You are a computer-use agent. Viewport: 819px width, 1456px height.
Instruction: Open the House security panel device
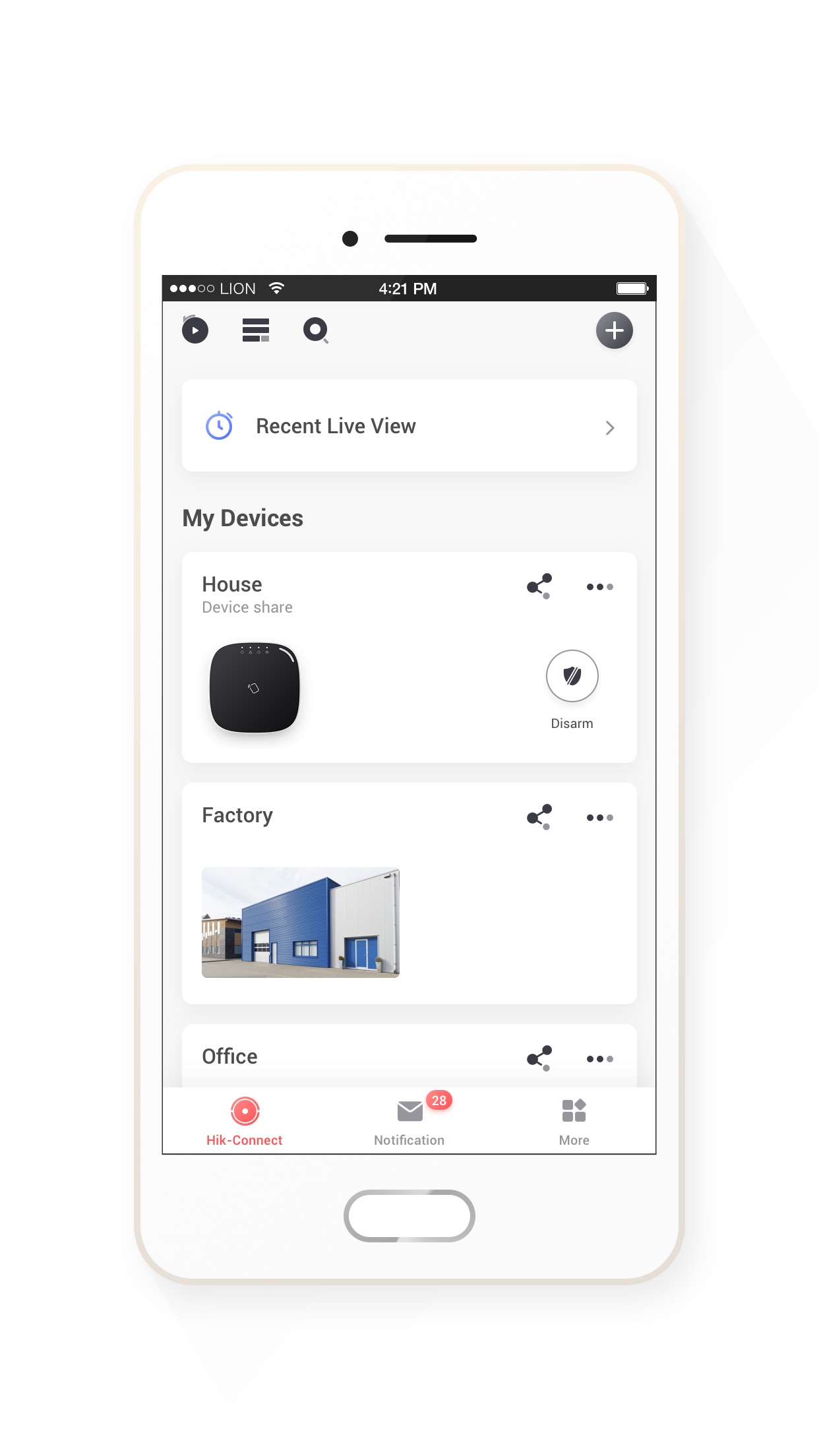point(255,688)
